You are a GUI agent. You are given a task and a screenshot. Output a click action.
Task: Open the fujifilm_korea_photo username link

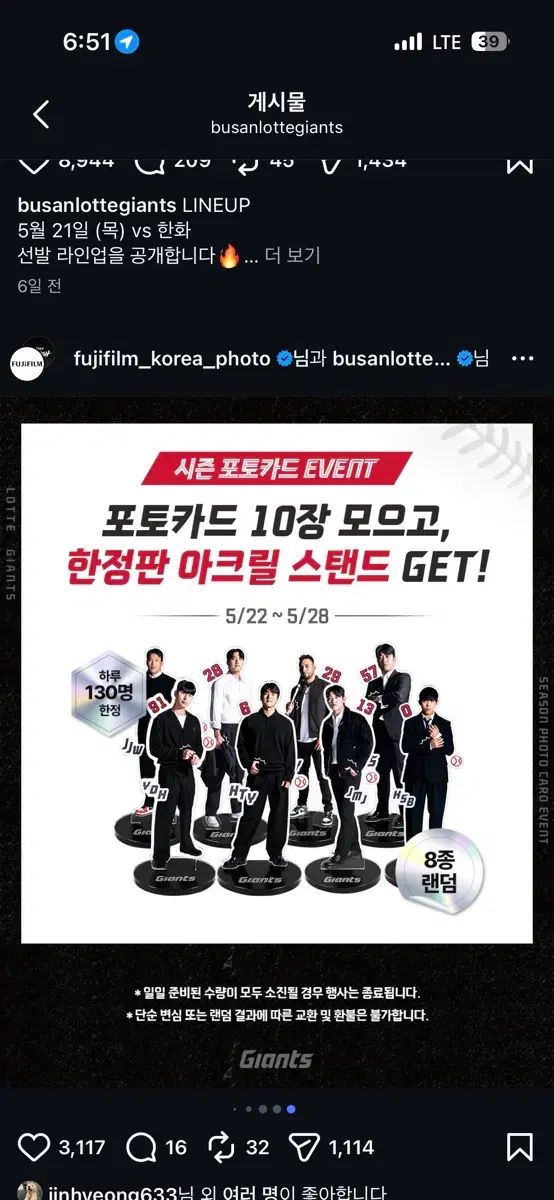[x=172, y=359]
